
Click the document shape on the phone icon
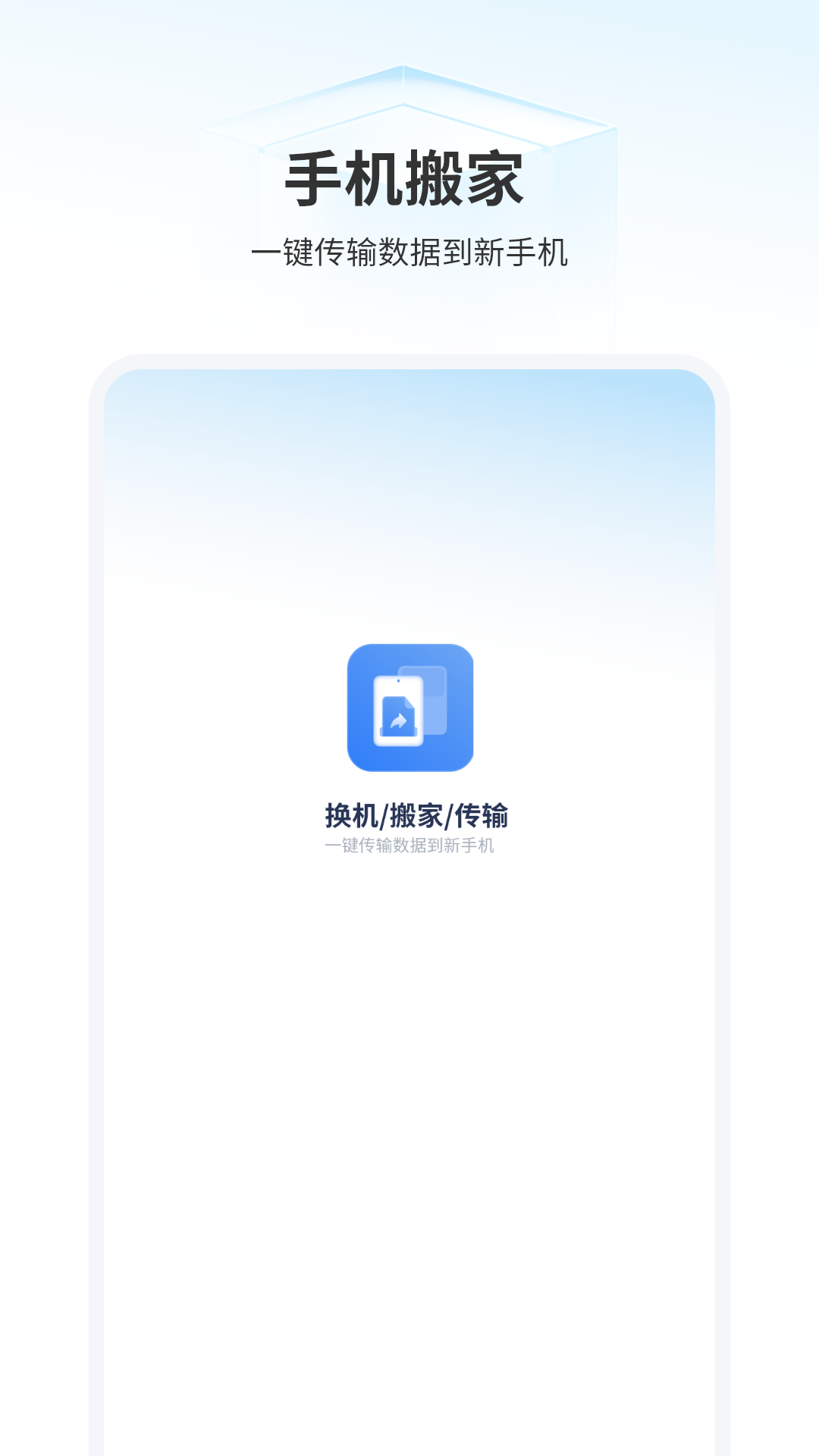point(400,717)
